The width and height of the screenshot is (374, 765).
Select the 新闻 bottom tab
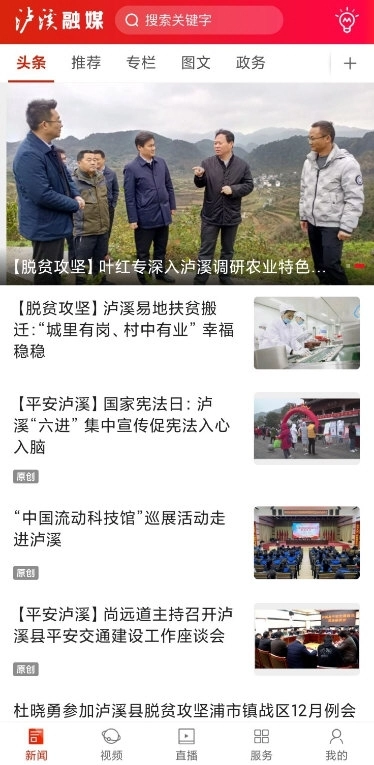point(37,744)
